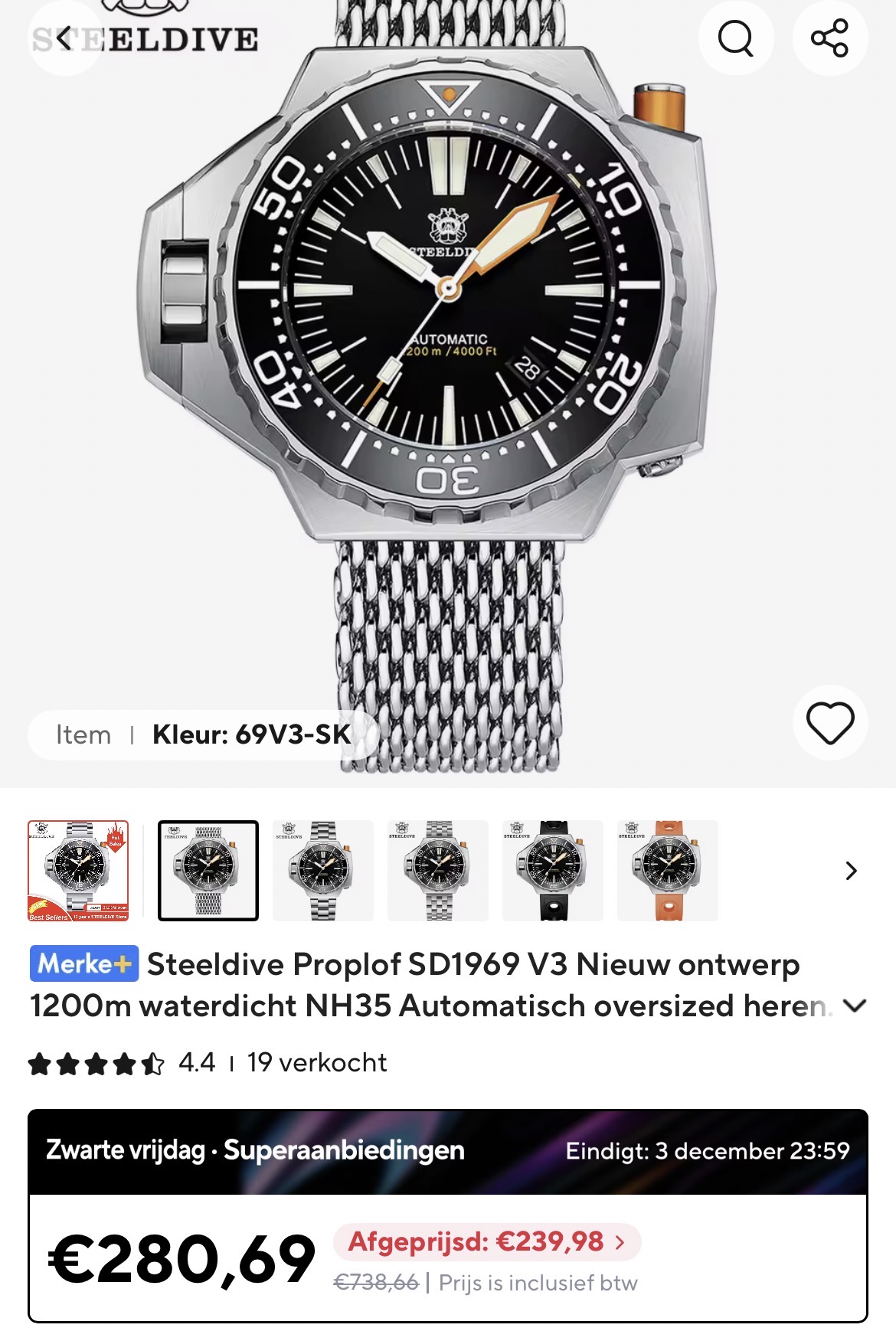Show more color thumbnails with the arrow
The width and height of the screenshot is (896, 1341).
pyautogui.click(x=851, y=871)
